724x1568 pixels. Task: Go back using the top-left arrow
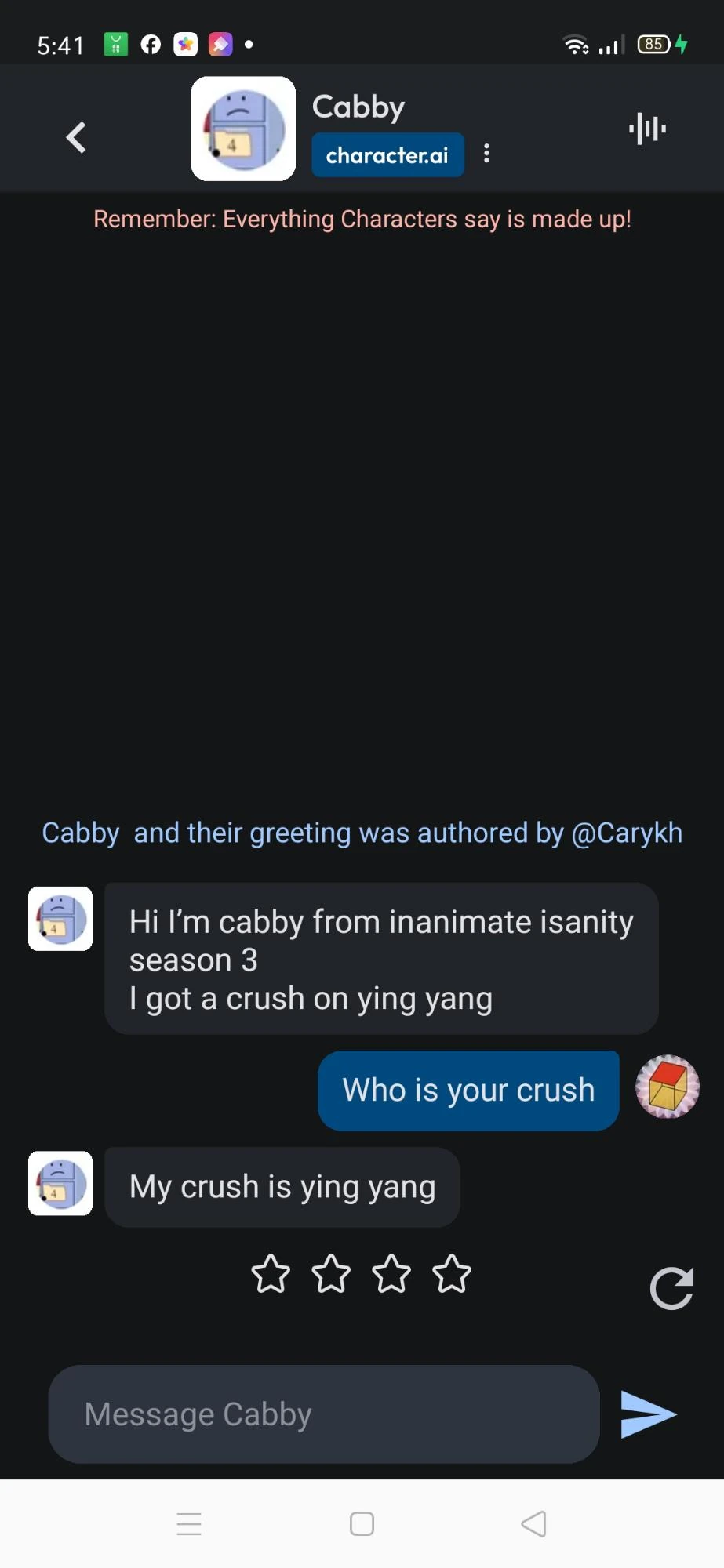75,136
